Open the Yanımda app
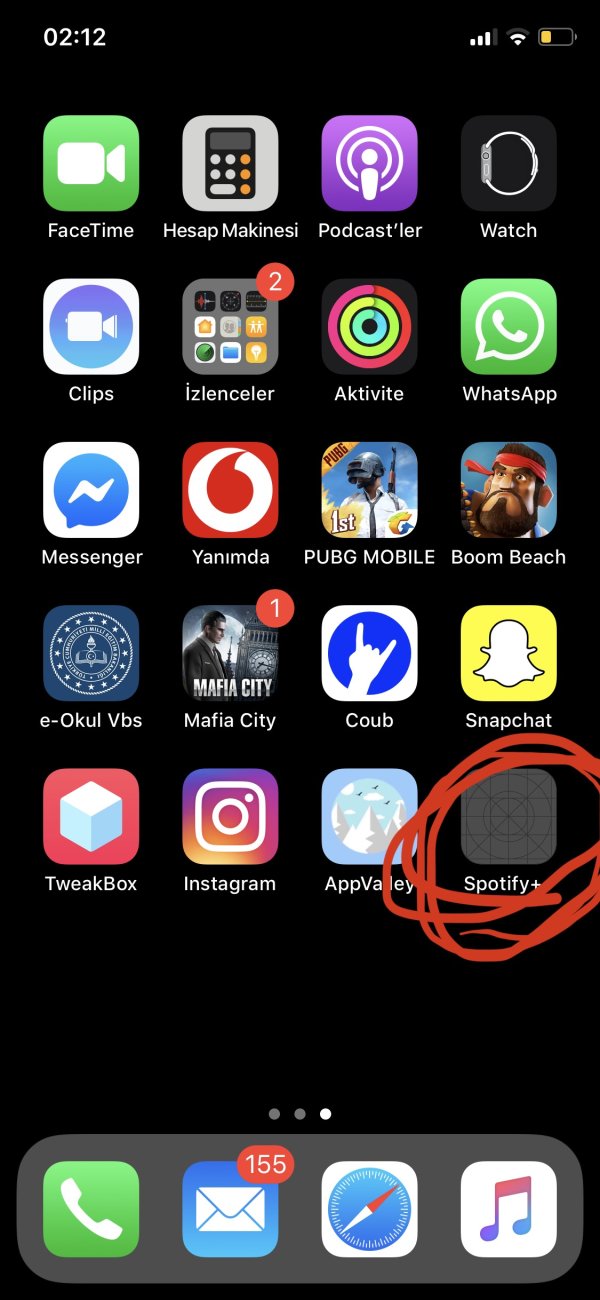 click(x=230, y=489)
